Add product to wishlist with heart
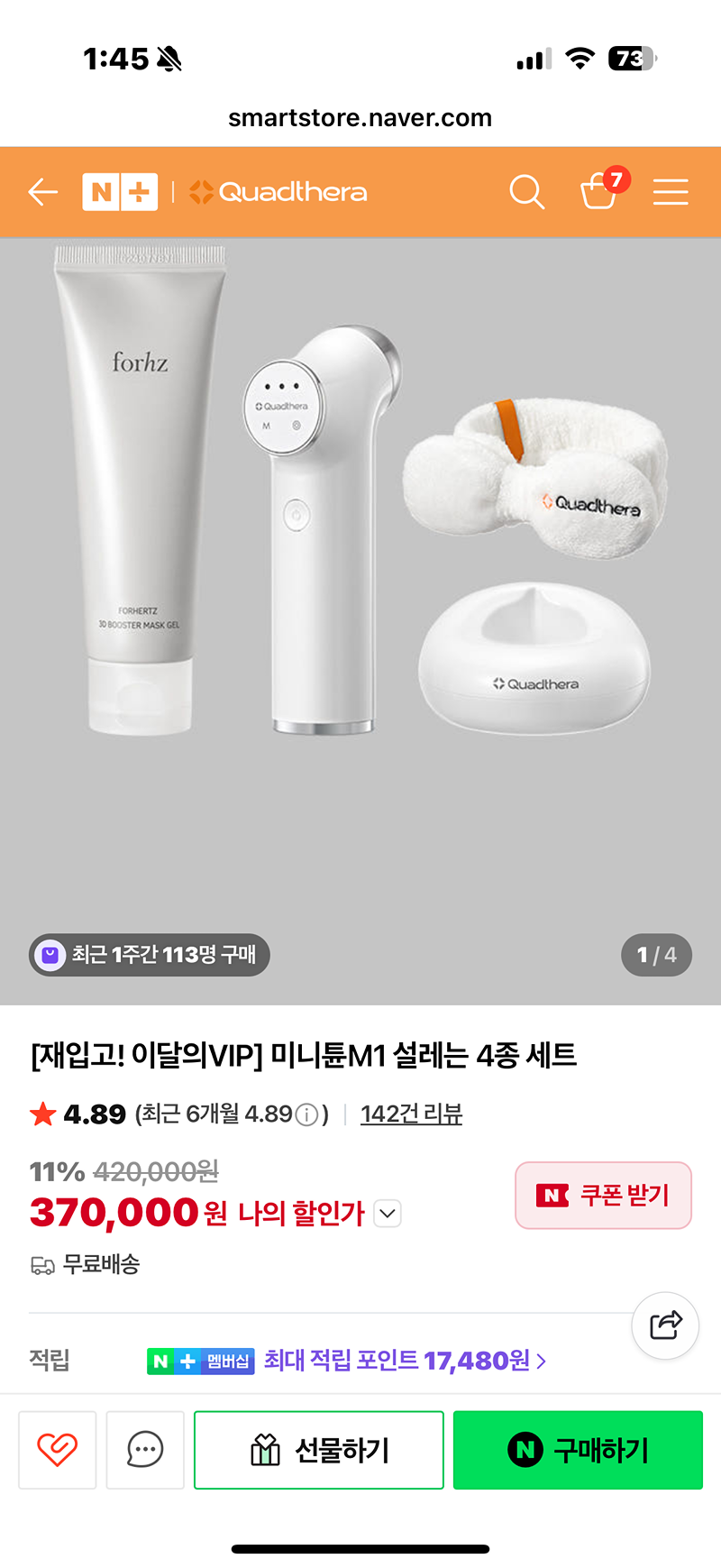The height and width of the screenshot is (1568, 721). pos(57,1450)
